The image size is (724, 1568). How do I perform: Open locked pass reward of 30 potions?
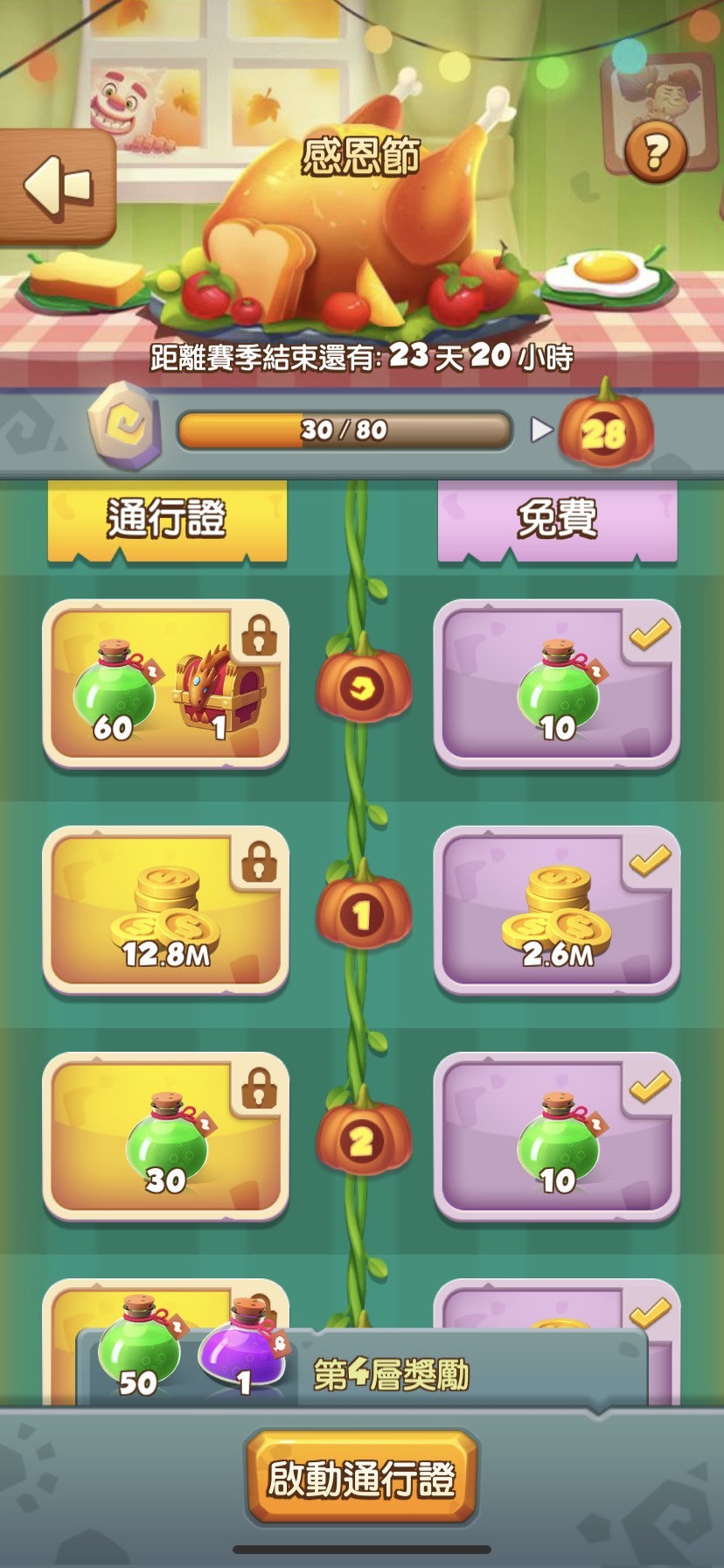pyautogui.click(x=165, y=1137)
